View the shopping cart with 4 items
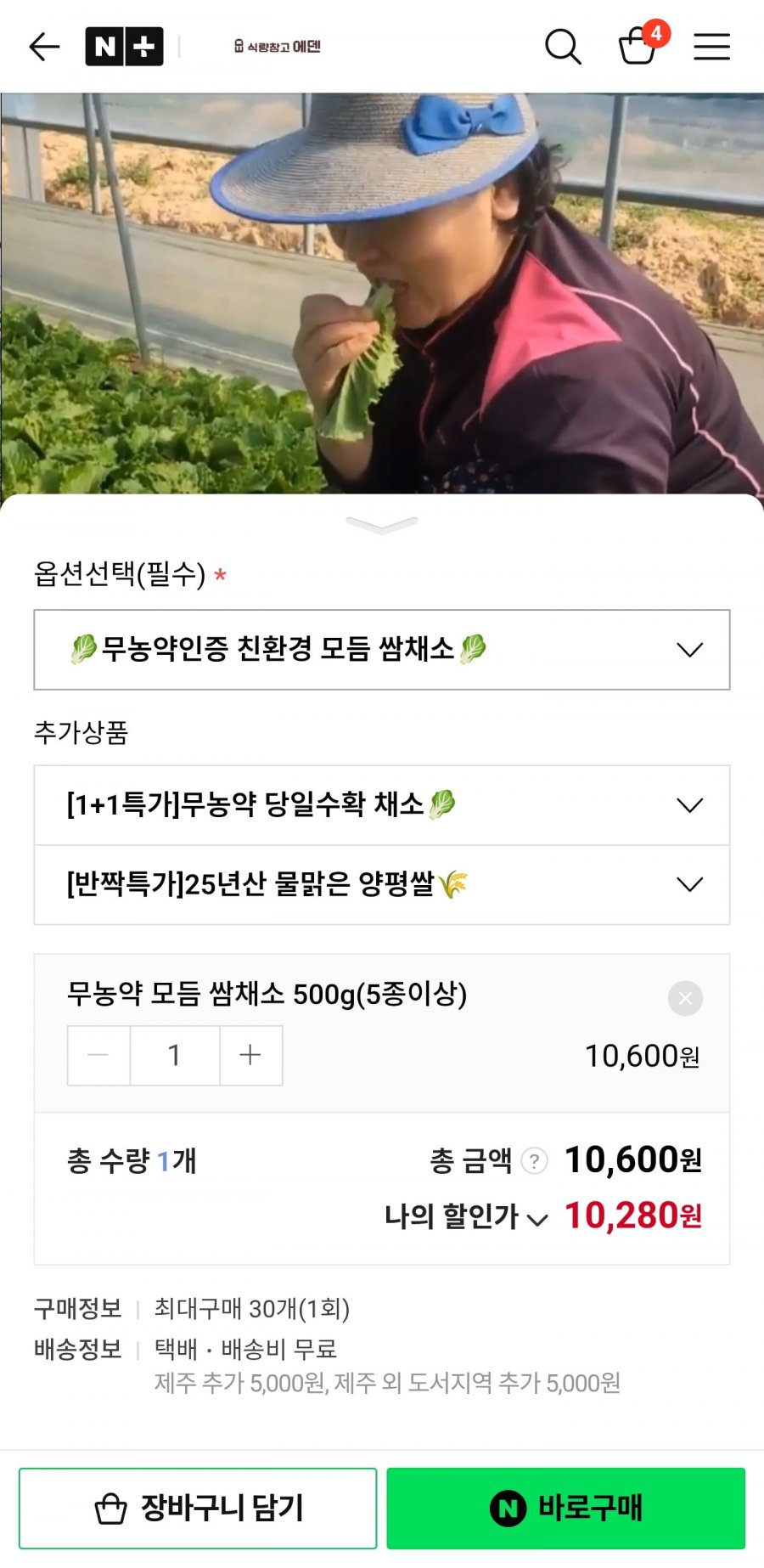This screenshot has height=1568, width=764. 638,46
